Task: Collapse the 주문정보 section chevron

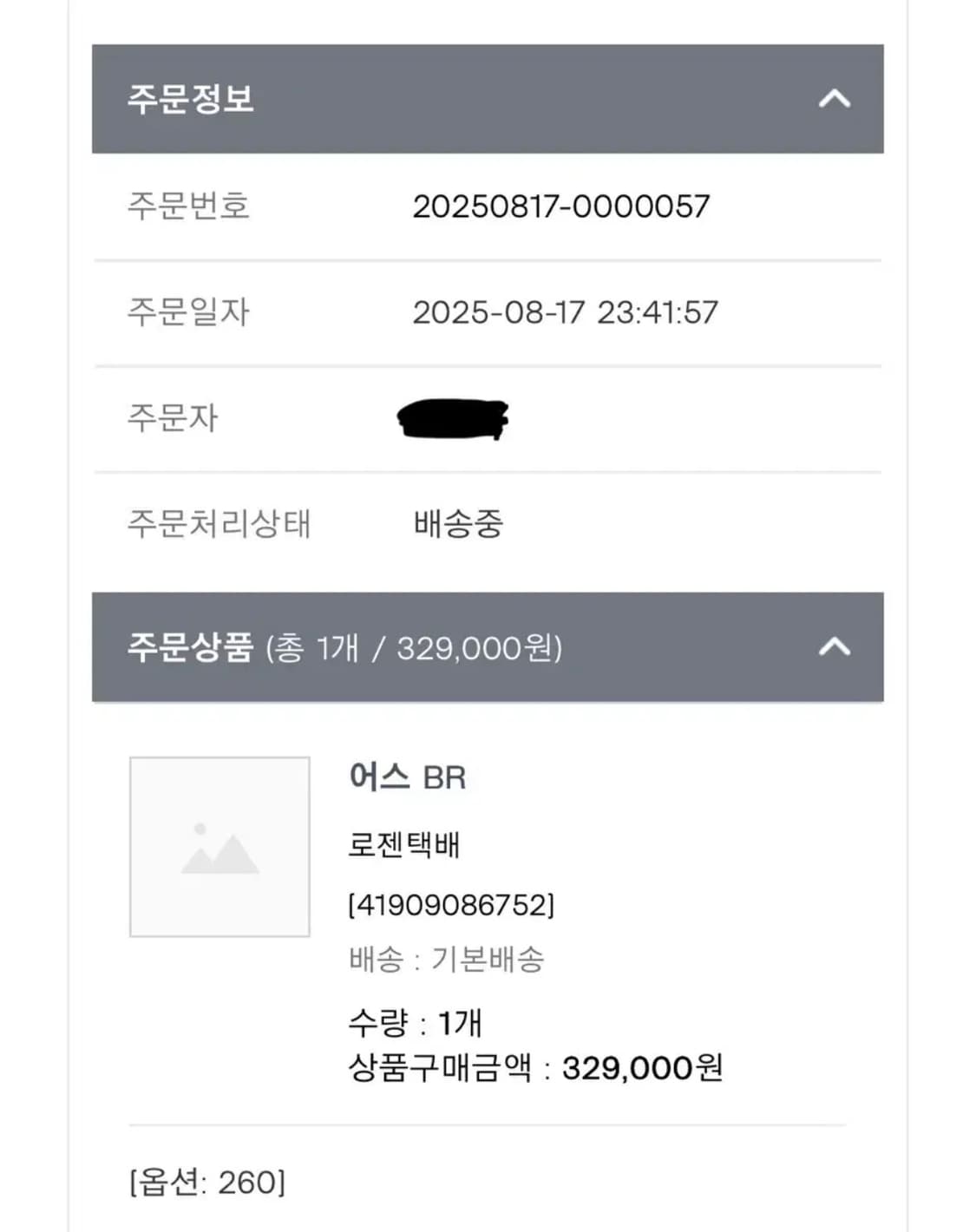Action: (x=834, y=100)
